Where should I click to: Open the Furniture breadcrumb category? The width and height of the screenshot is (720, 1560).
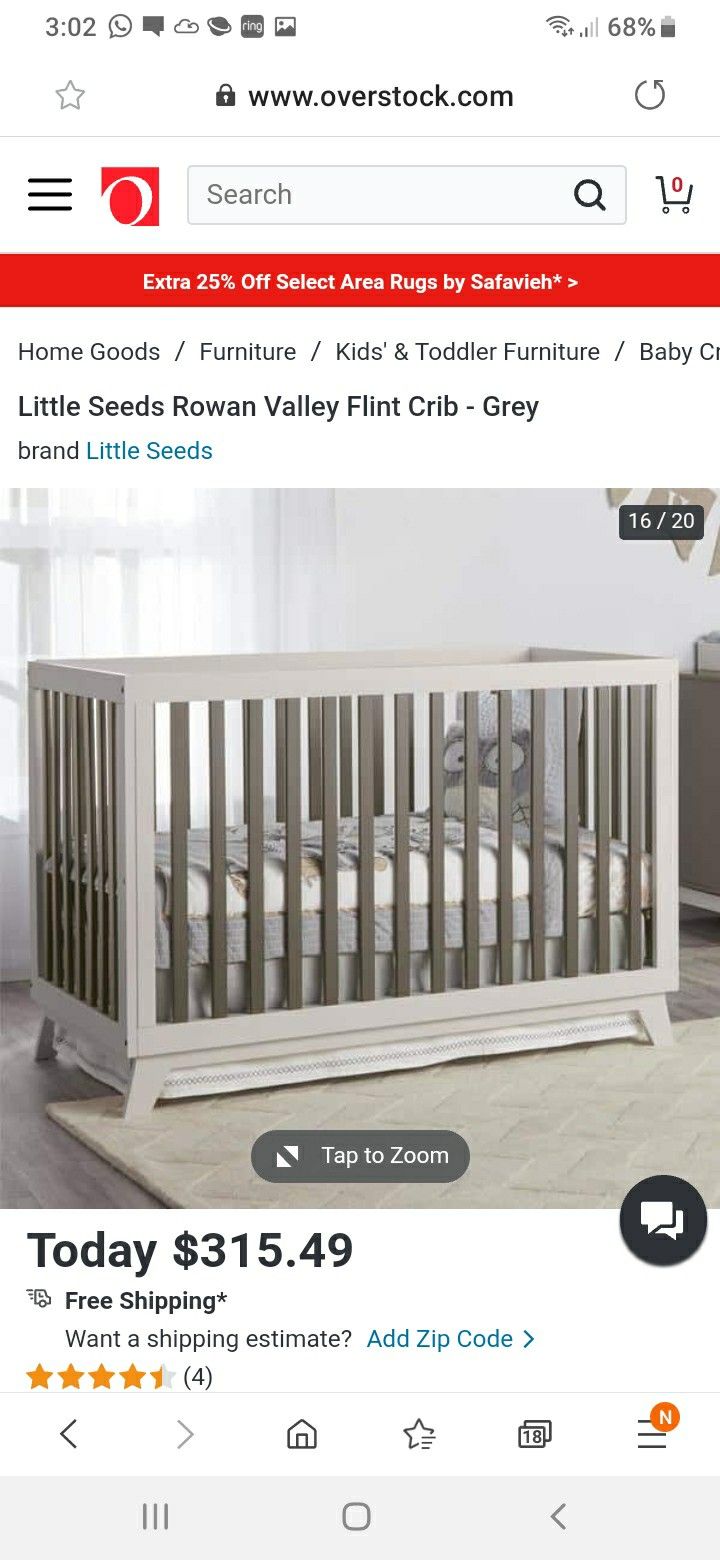tap(247, 351)
